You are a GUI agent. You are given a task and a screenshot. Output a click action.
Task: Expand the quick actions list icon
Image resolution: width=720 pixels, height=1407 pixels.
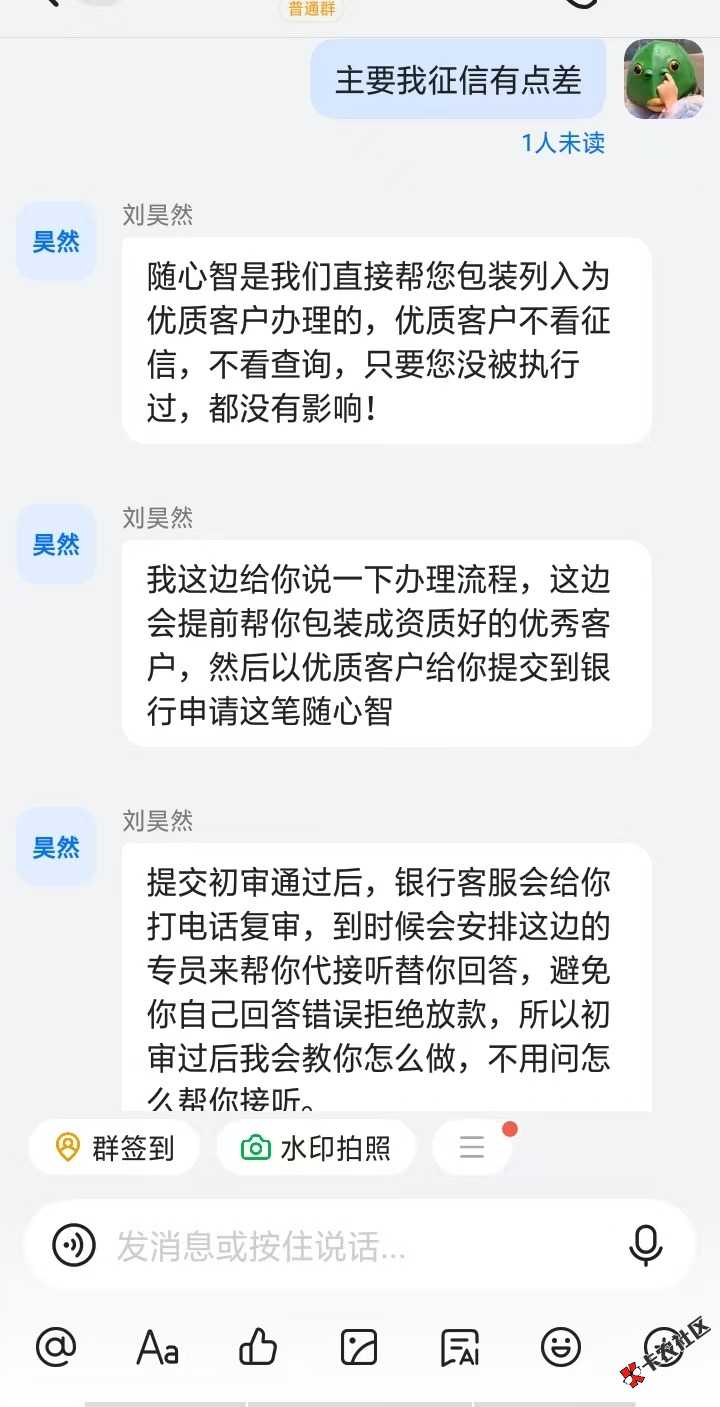coord(472,1147)
